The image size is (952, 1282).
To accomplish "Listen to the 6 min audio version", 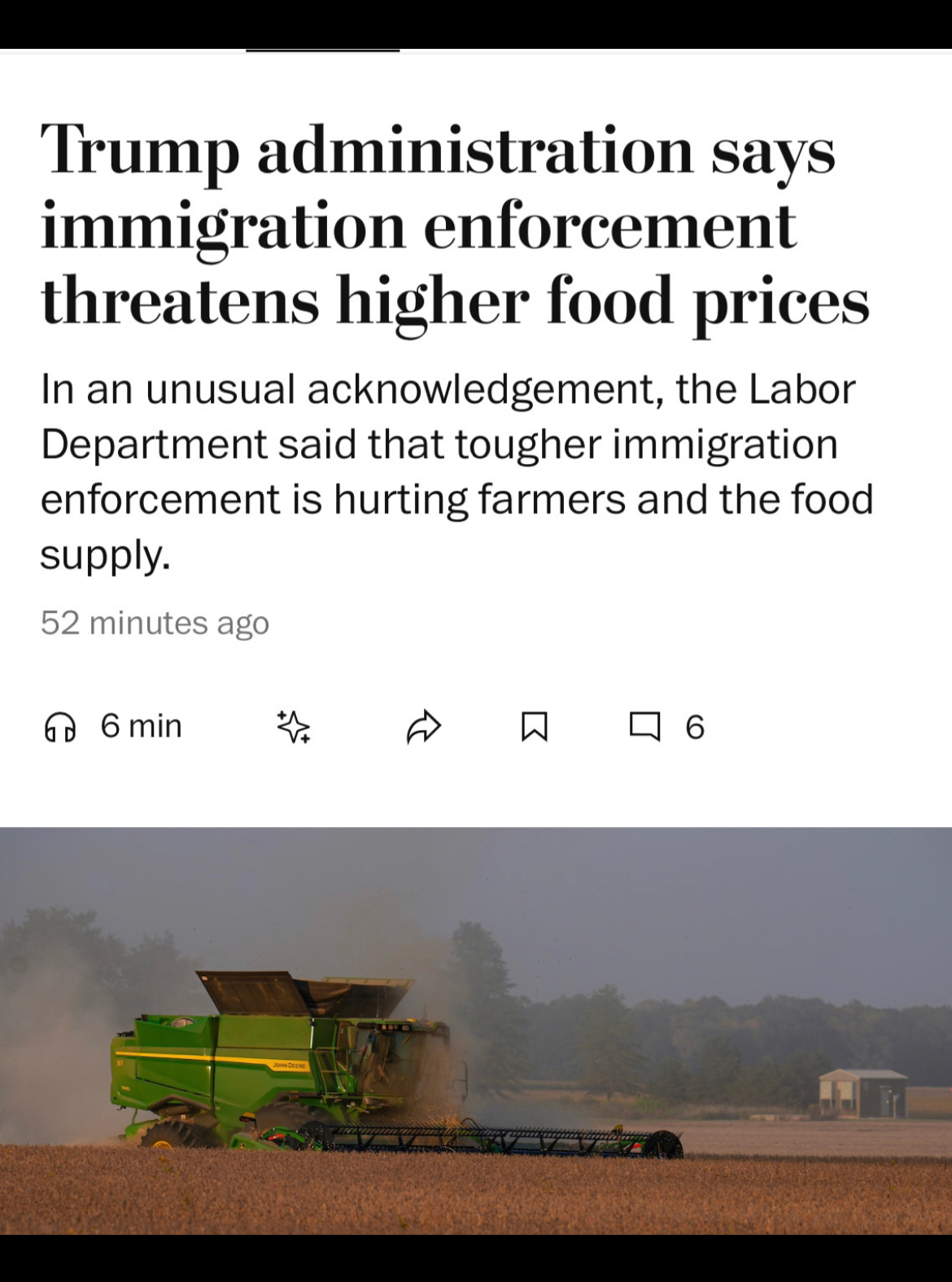I will click(x=113, y=726).
